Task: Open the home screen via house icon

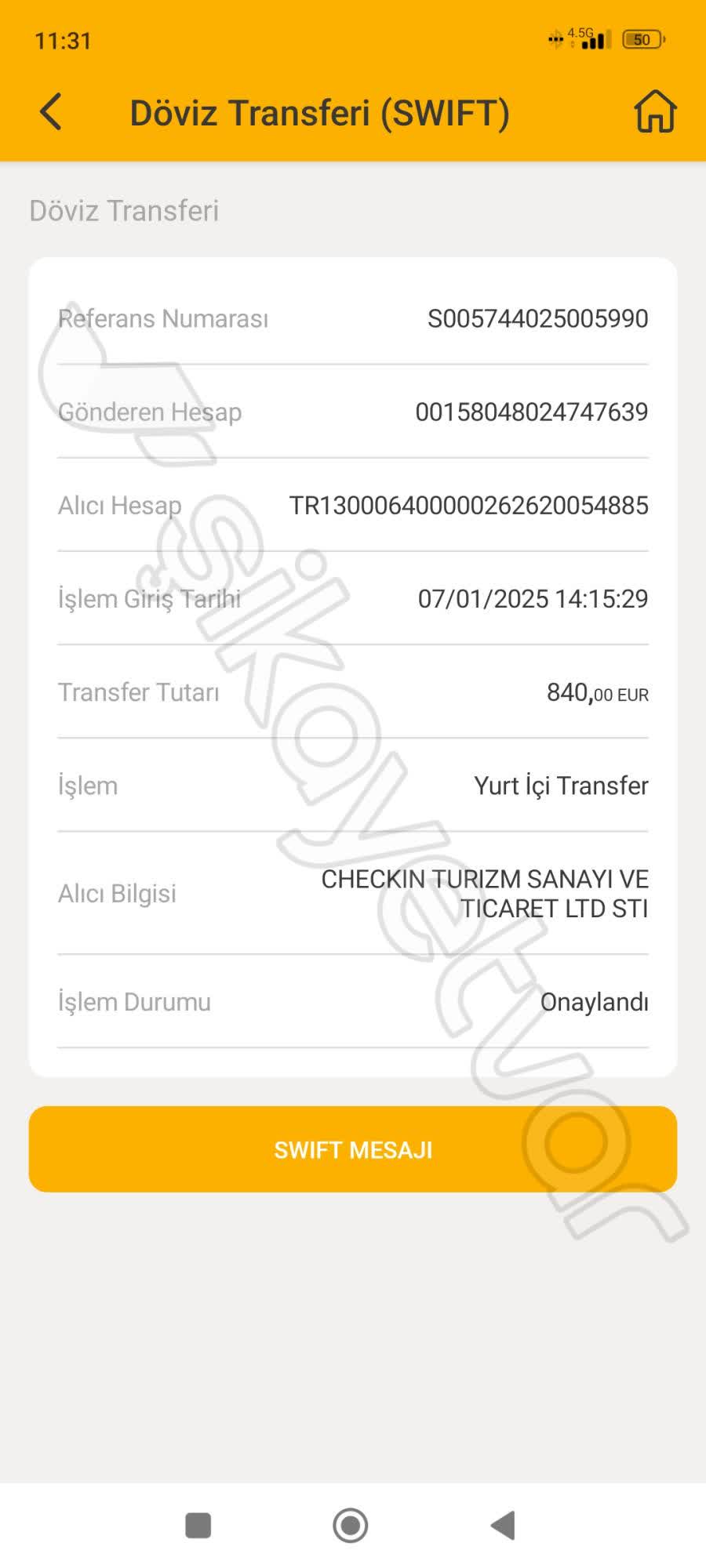Action: click(x=654, y=114)
